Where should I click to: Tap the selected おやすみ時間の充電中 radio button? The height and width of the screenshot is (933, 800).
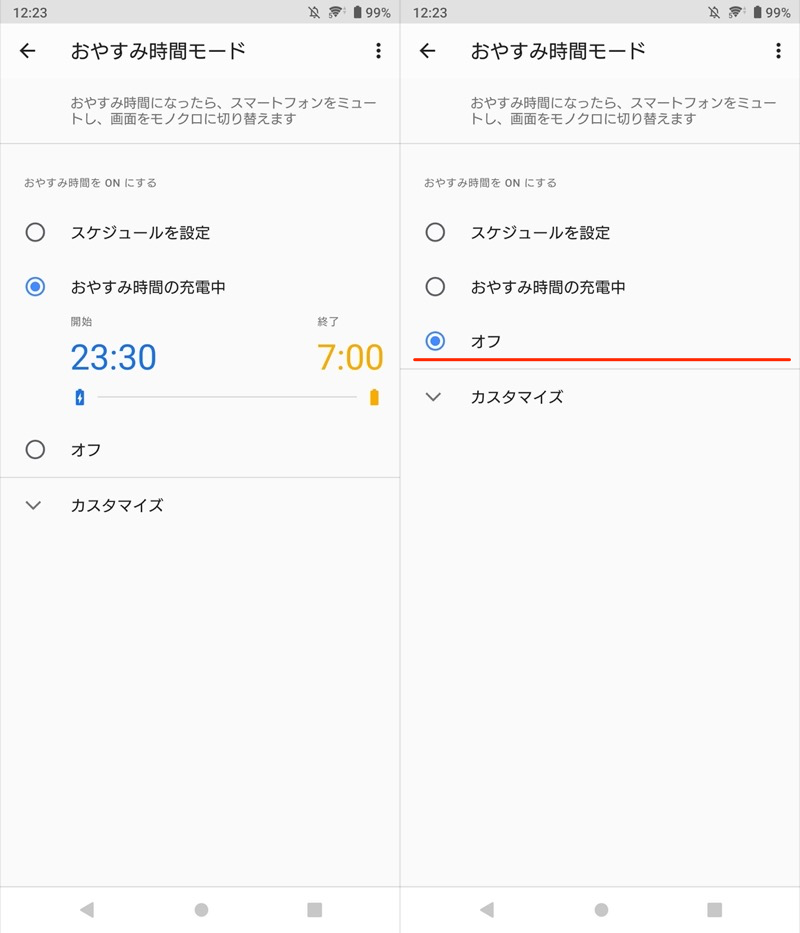[x=36, y=287]
